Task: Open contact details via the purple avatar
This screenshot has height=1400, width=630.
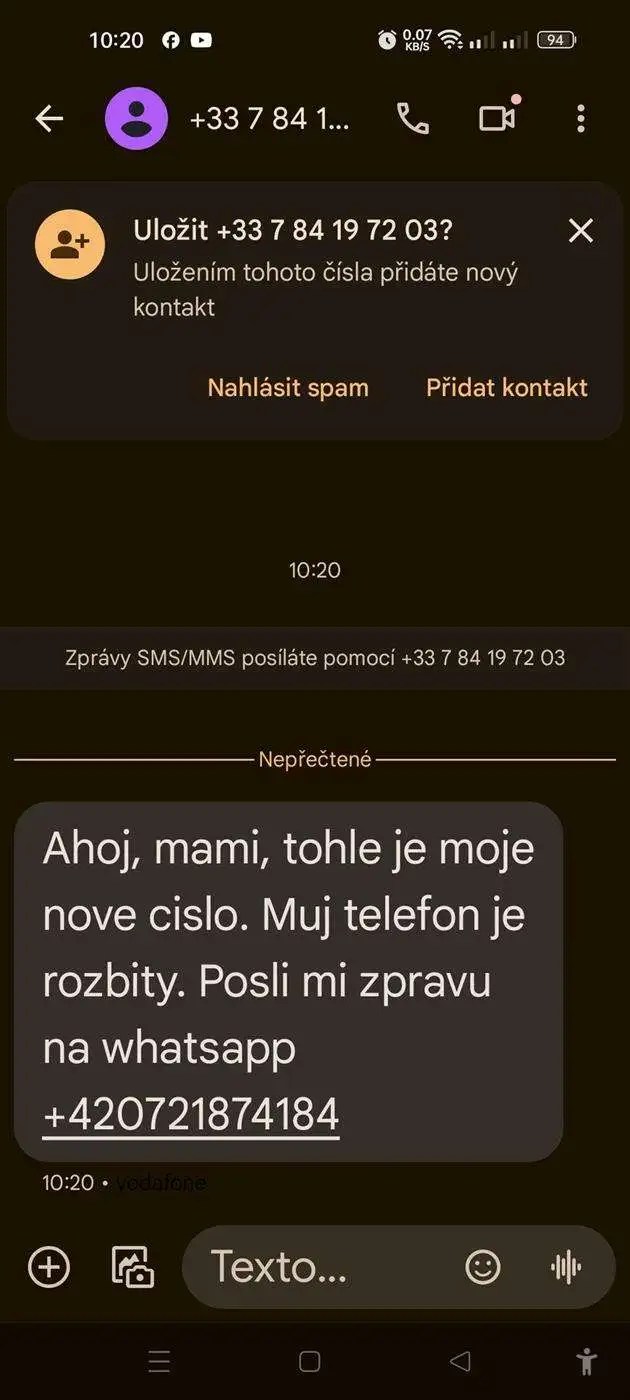Action: [x=136, y=119]
